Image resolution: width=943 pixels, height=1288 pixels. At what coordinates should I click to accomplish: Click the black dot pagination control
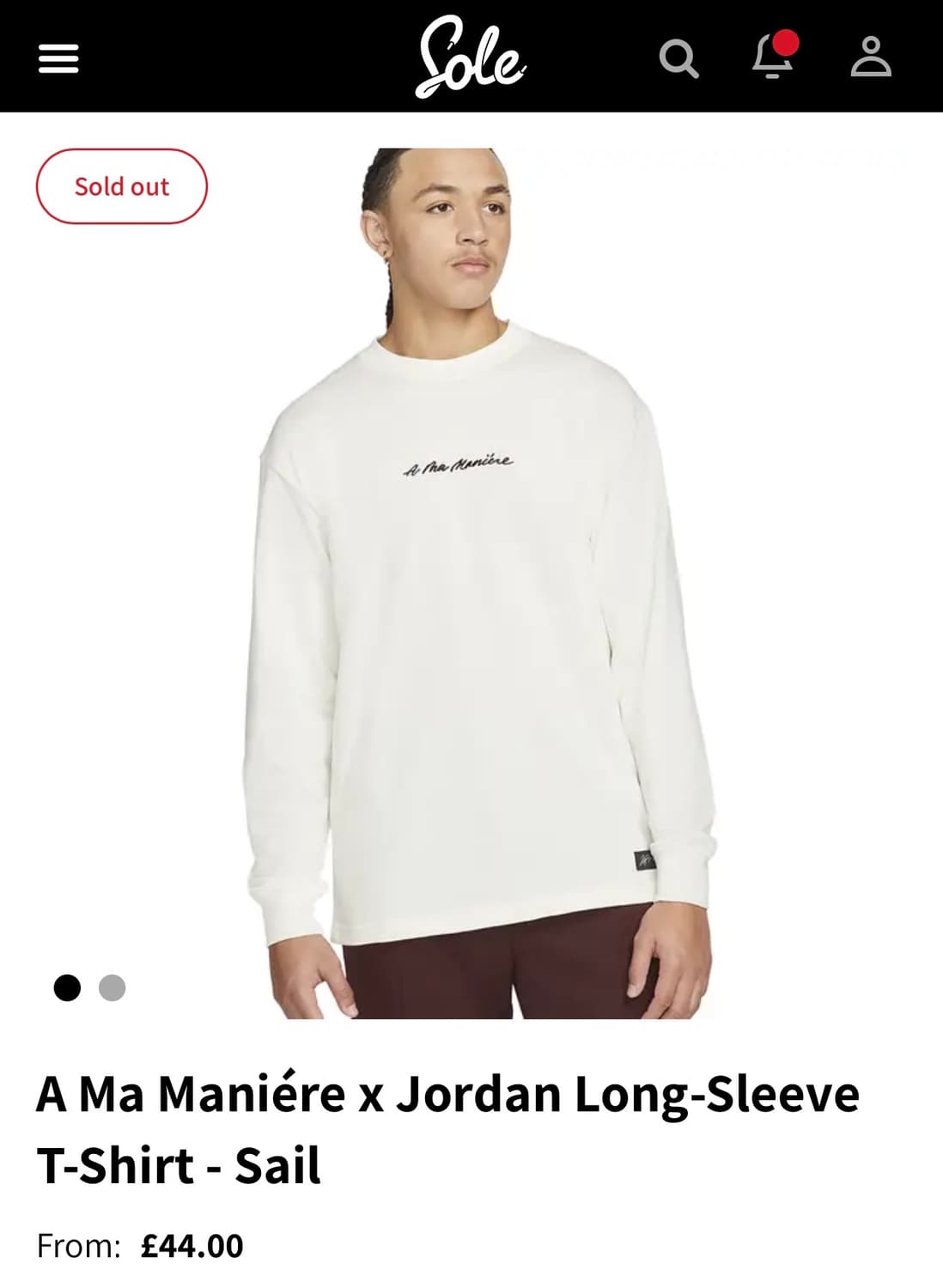(x=67, y=989)
